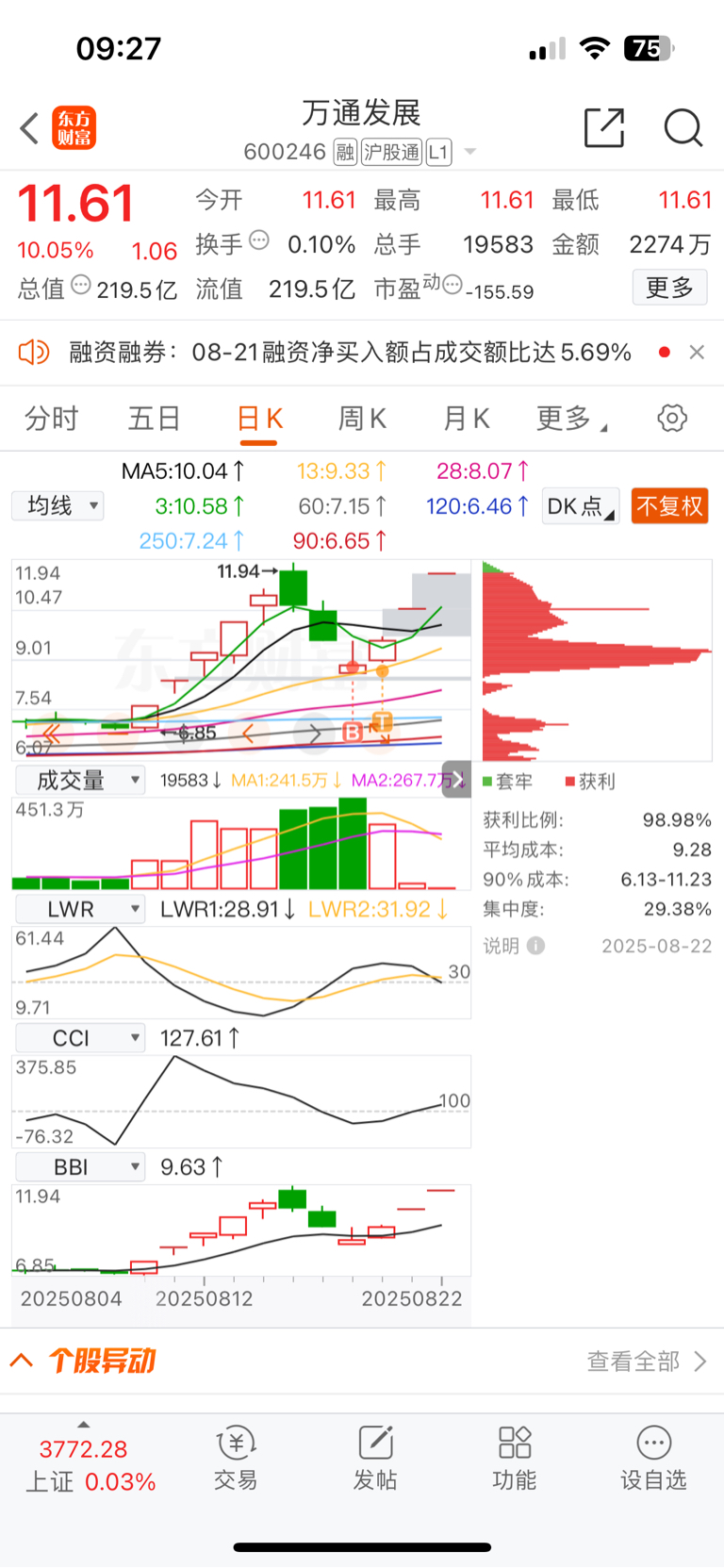Screen dimensions: 724x1568
Task: Change the LWR indicator dropdown
Action: [80, 909]
